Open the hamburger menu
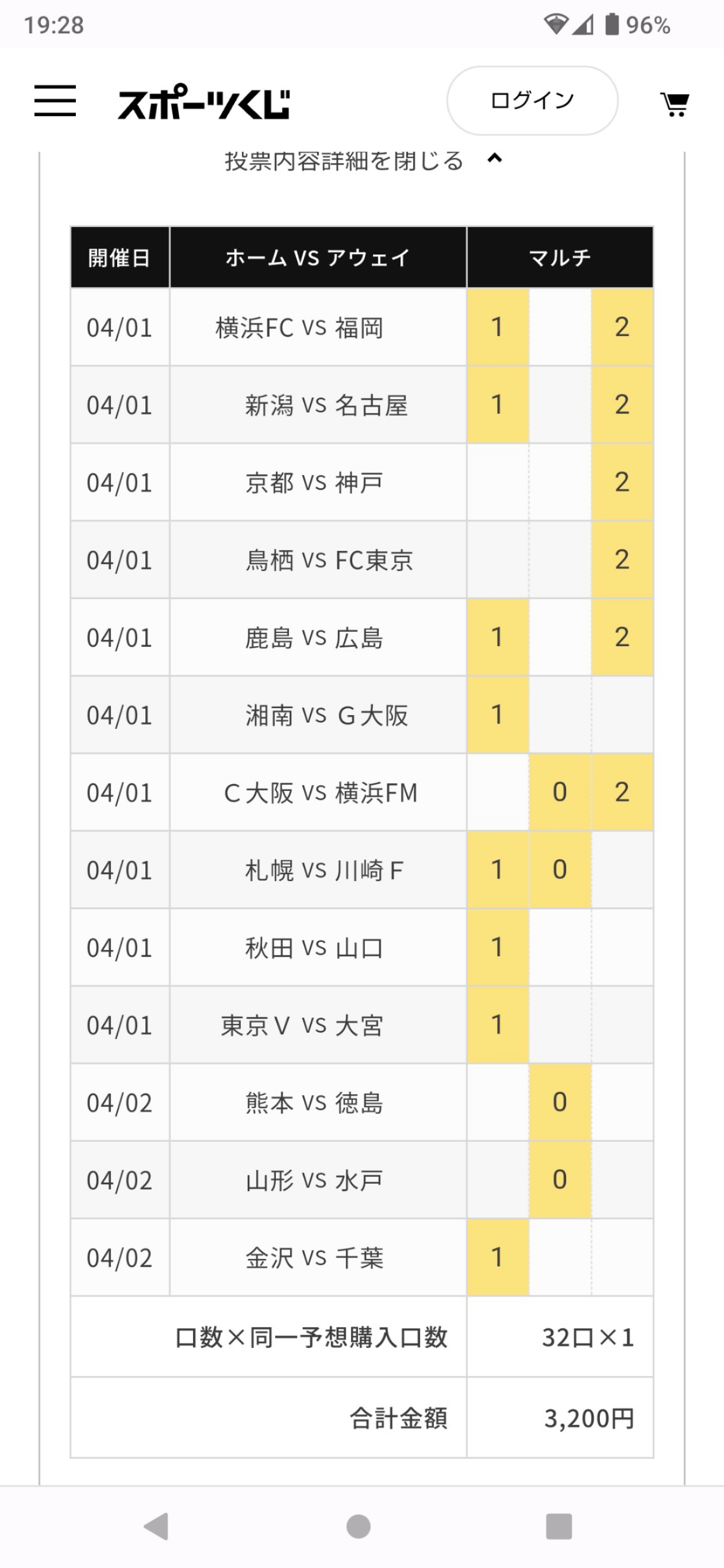 point(55,101)
